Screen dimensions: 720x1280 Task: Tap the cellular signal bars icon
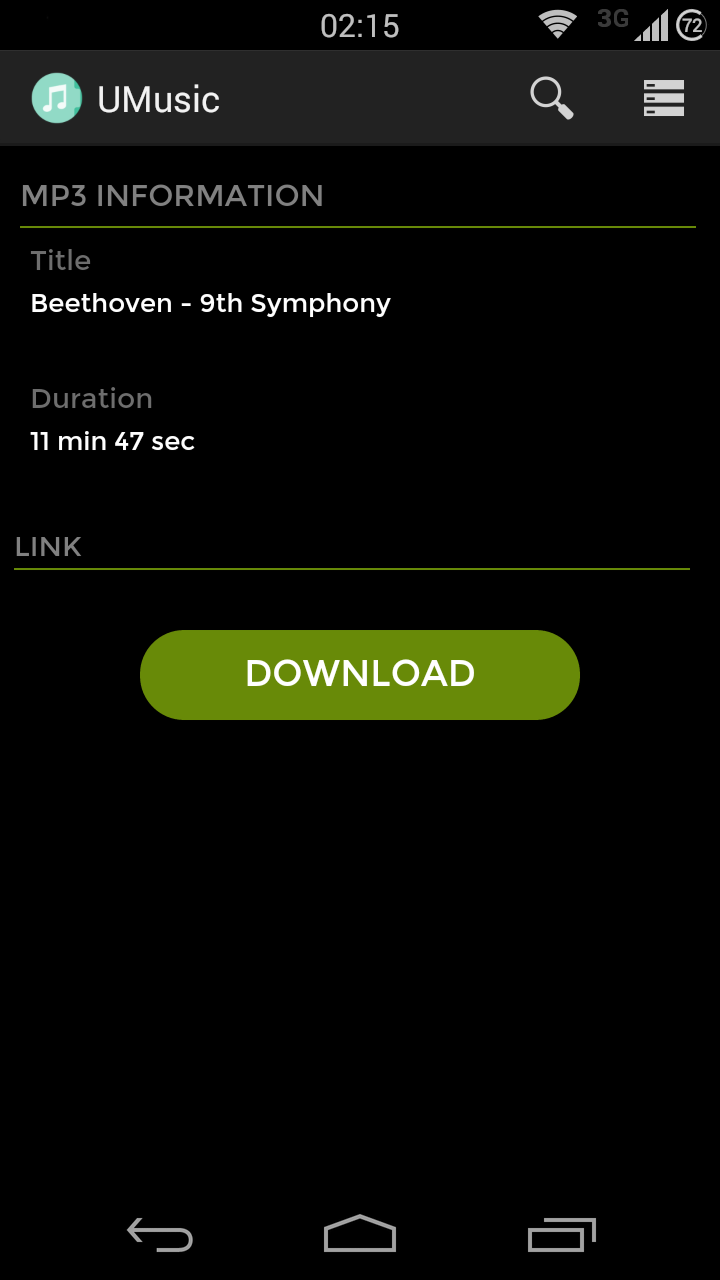(650, 25)
